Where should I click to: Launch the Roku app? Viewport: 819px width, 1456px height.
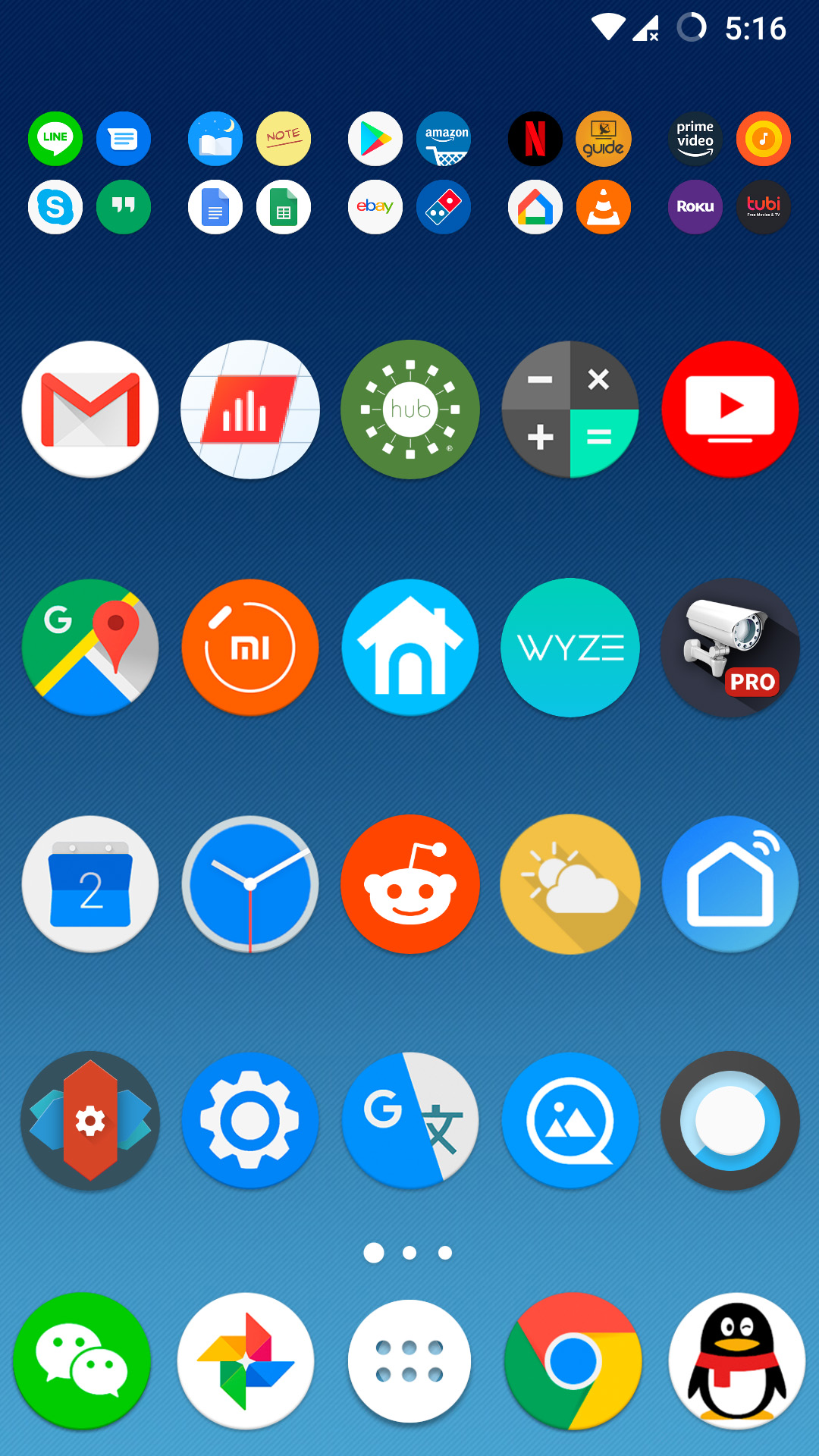tap(695, 207)
